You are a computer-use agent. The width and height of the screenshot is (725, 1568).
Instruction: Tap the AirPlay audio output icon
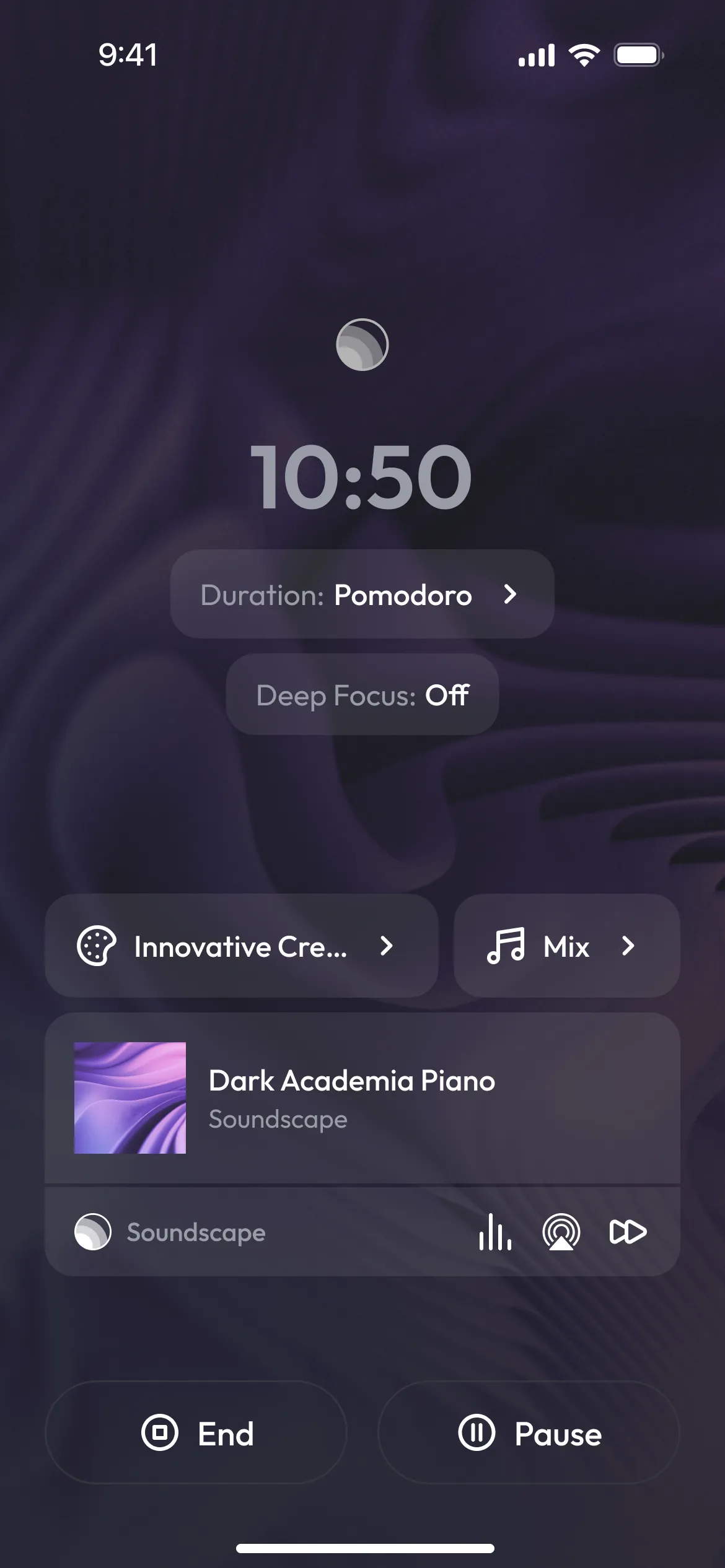tap(561, 1232)
